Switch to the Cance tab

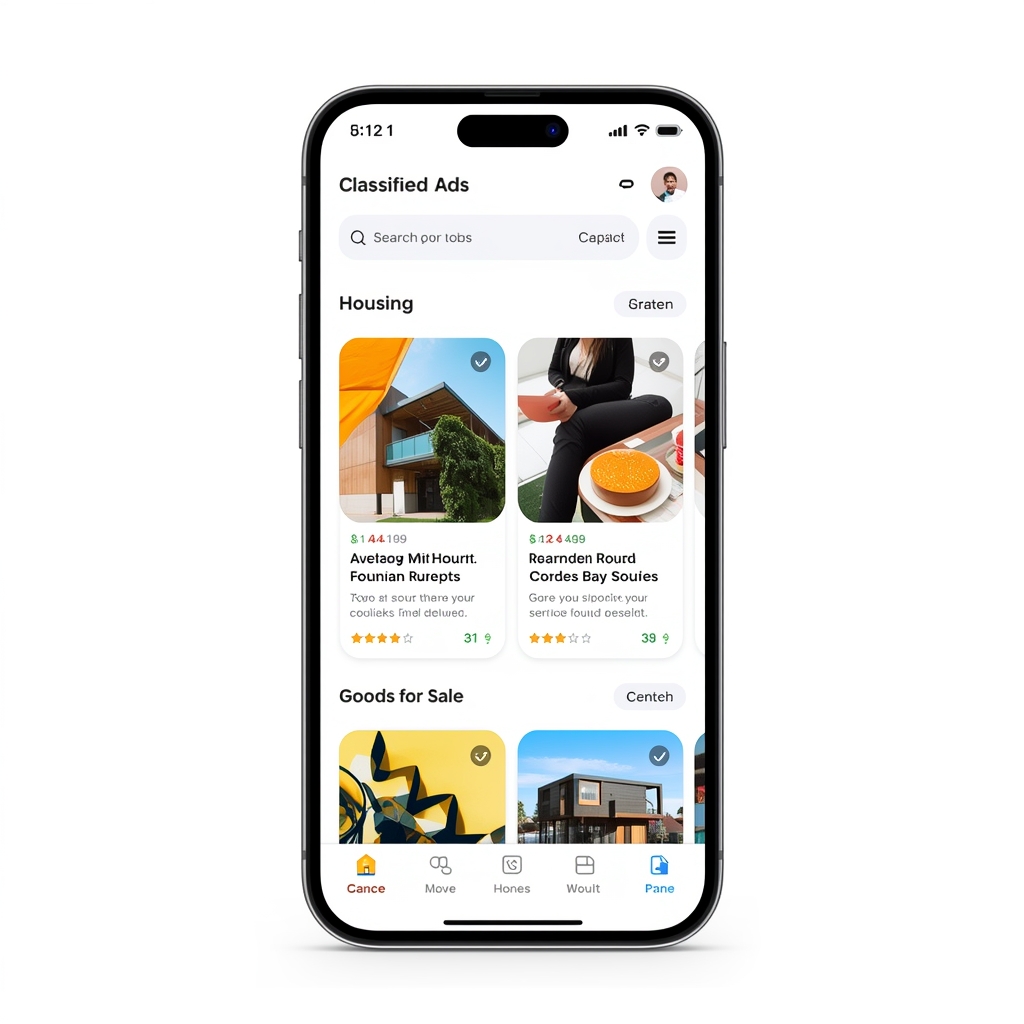coord(366,874)
